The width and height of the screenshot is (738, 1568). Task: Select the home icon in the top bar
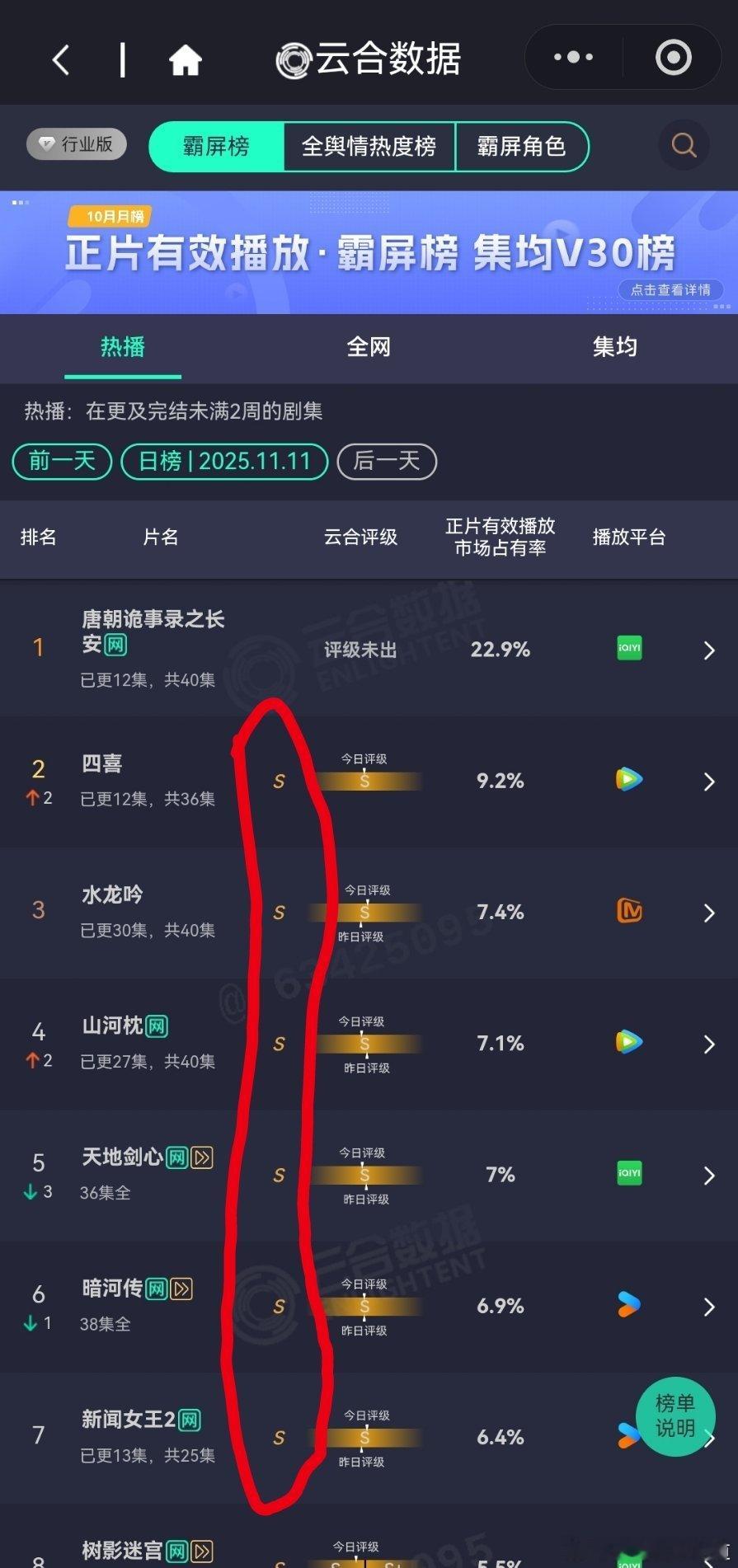click(185, 59)
